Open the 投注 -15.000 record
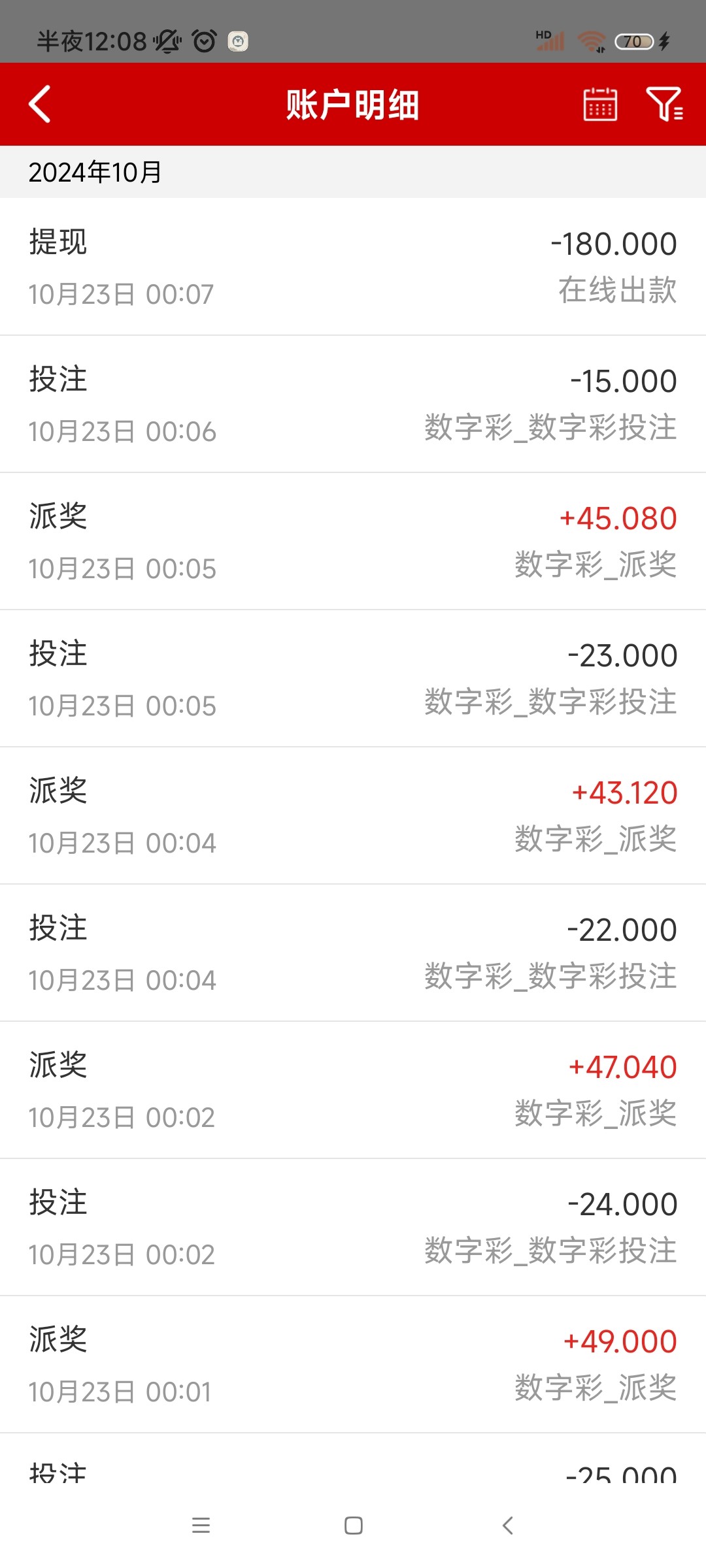Screen dimensions: 706x1568 point(353,404)
